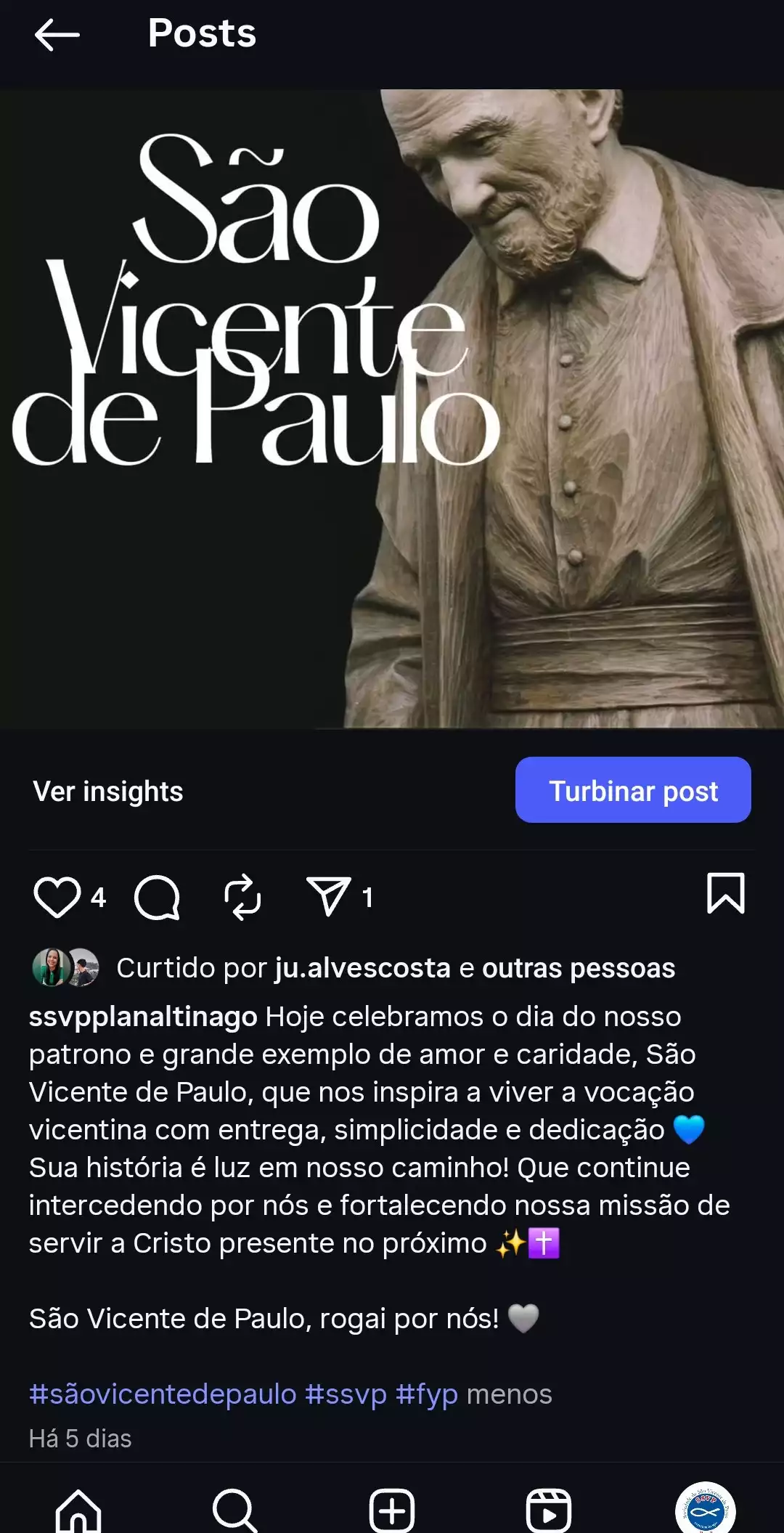Repost this post with the arrows icon

point(242,897)
